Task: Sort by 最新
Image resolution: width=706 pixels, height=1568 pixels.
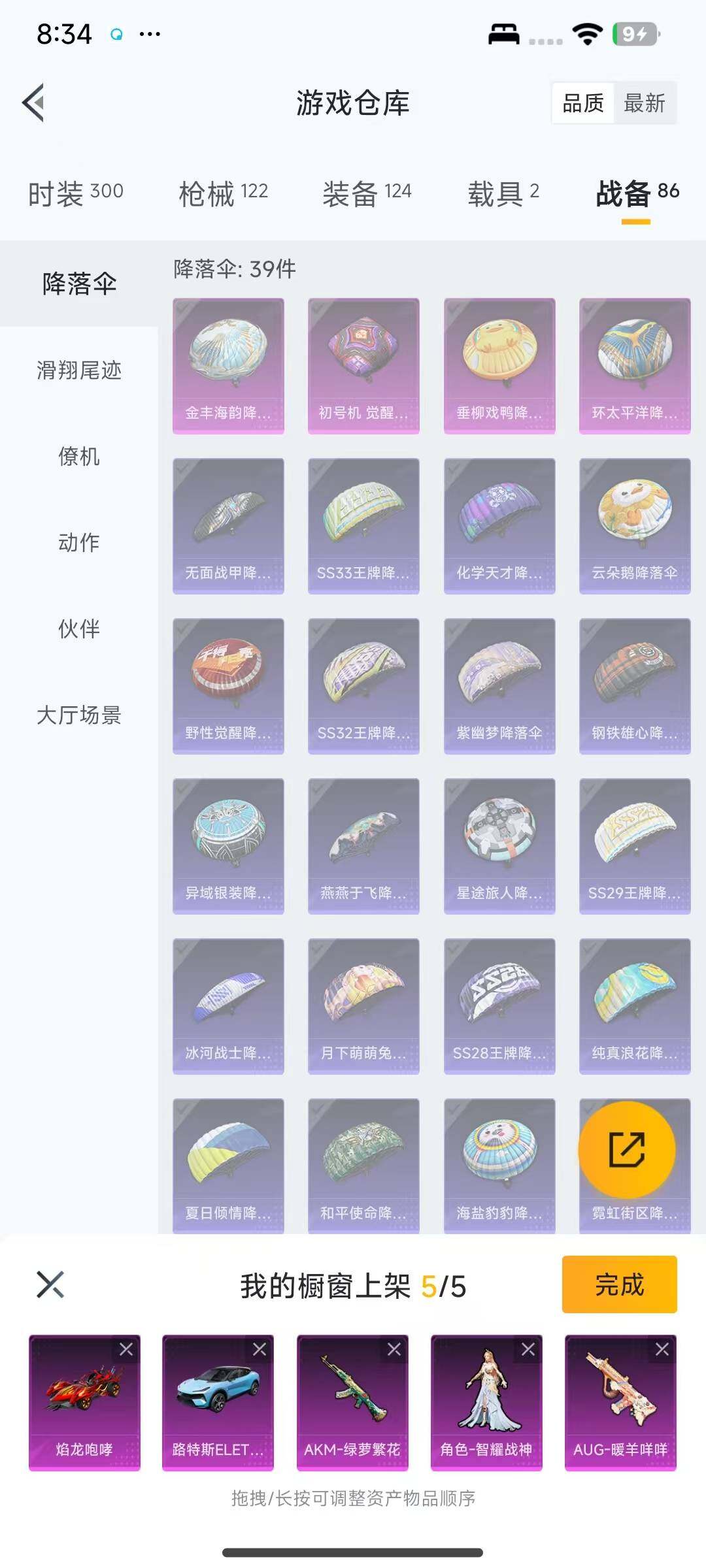Action: [644, 103]
